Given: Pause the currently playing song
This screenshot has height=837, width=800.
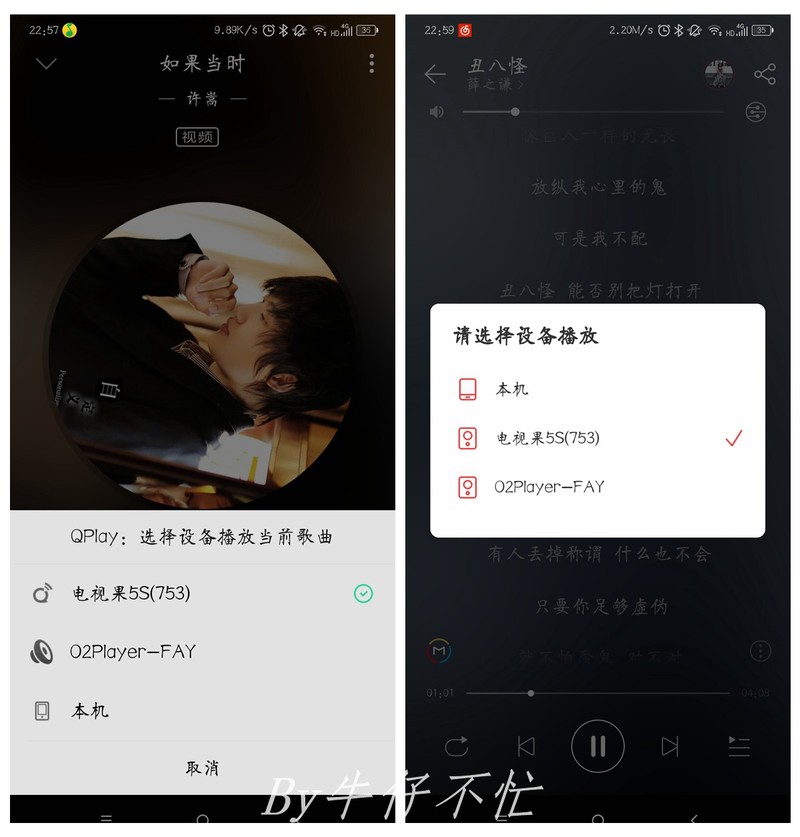Looking at the screenshot, I should [598, 746].
